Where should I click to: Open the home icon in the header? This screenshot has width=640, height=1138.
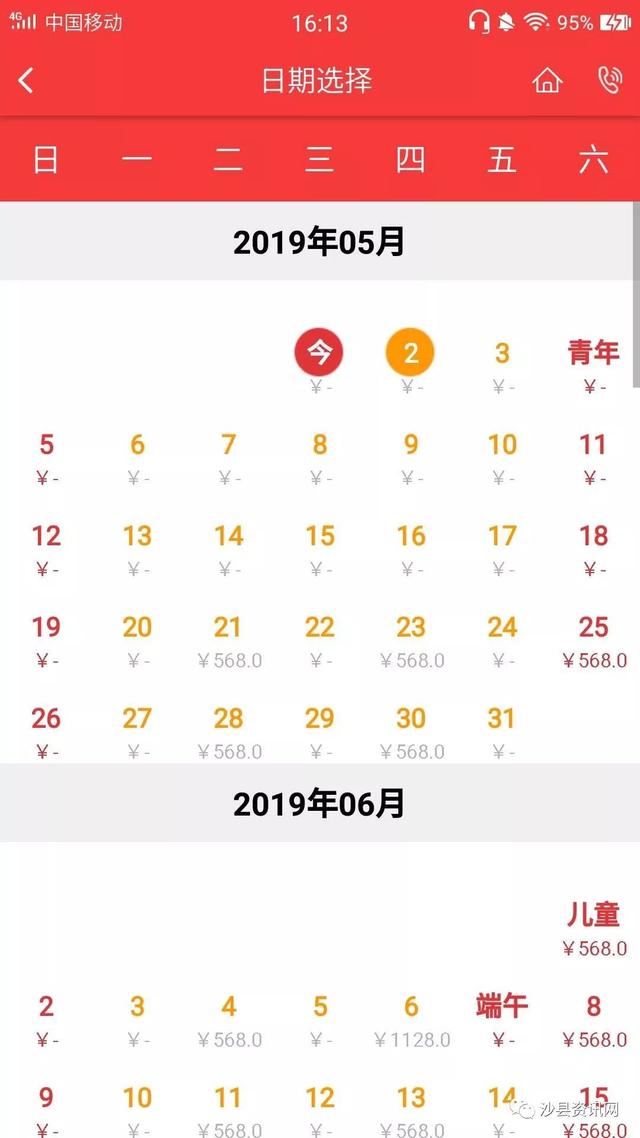pos(547,80)
